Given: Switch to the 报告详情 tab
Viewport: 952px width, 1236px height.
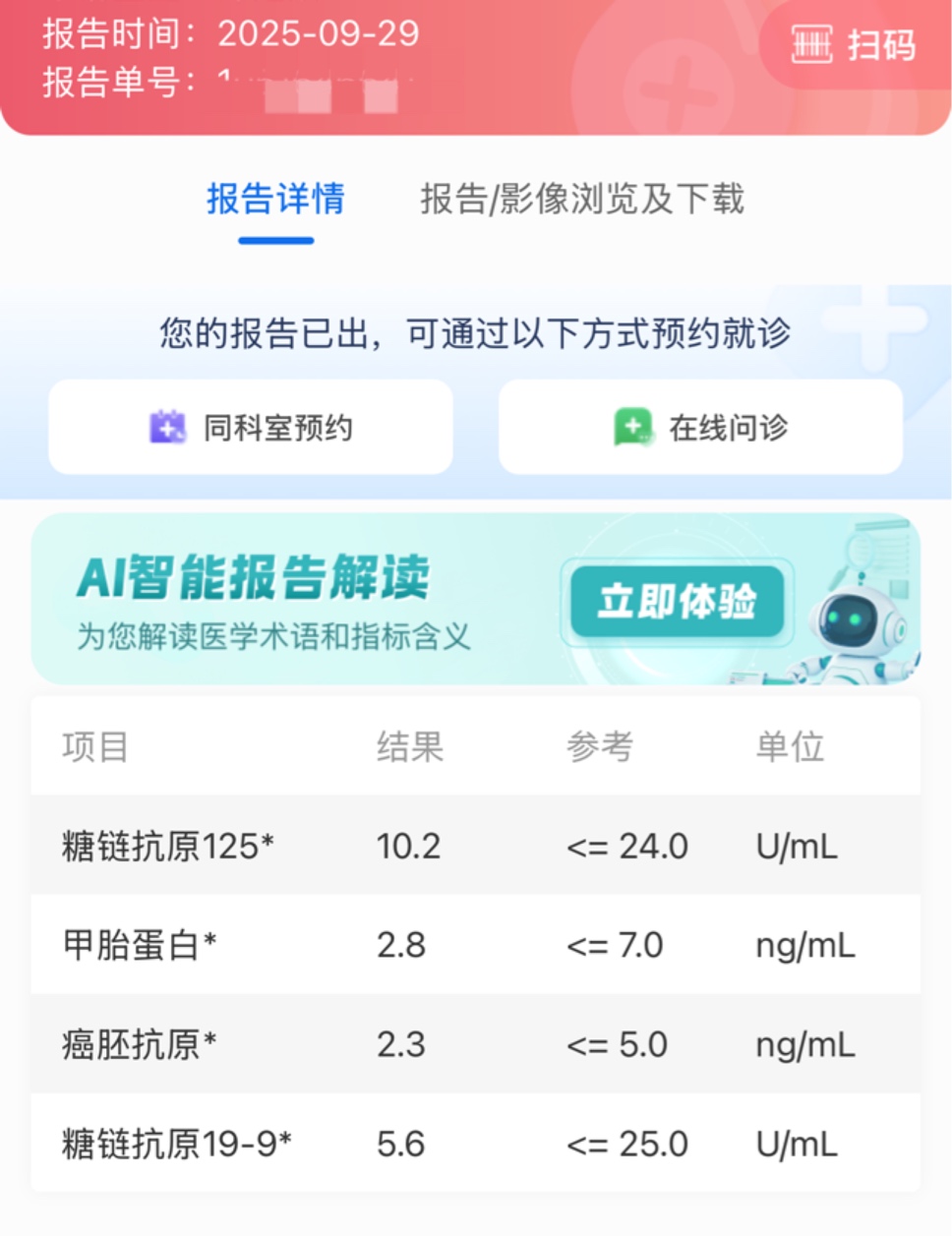Looking at the screenshot, I should pos(275,199).
